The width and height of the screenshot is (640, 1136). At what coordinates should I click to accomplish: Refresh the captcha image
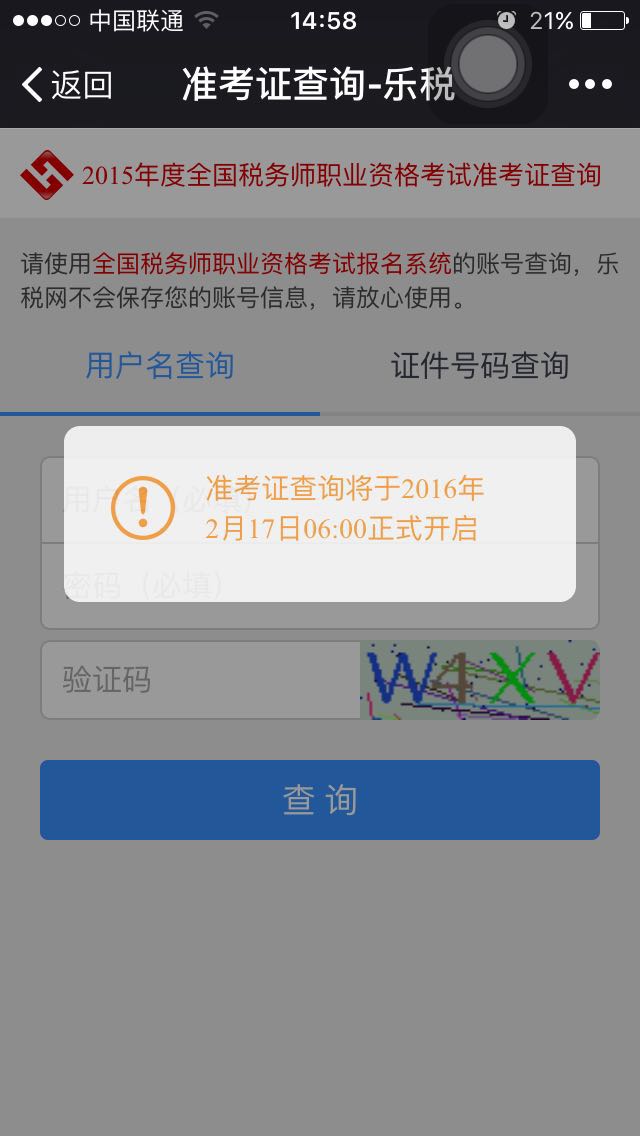[x=480, y=680]
